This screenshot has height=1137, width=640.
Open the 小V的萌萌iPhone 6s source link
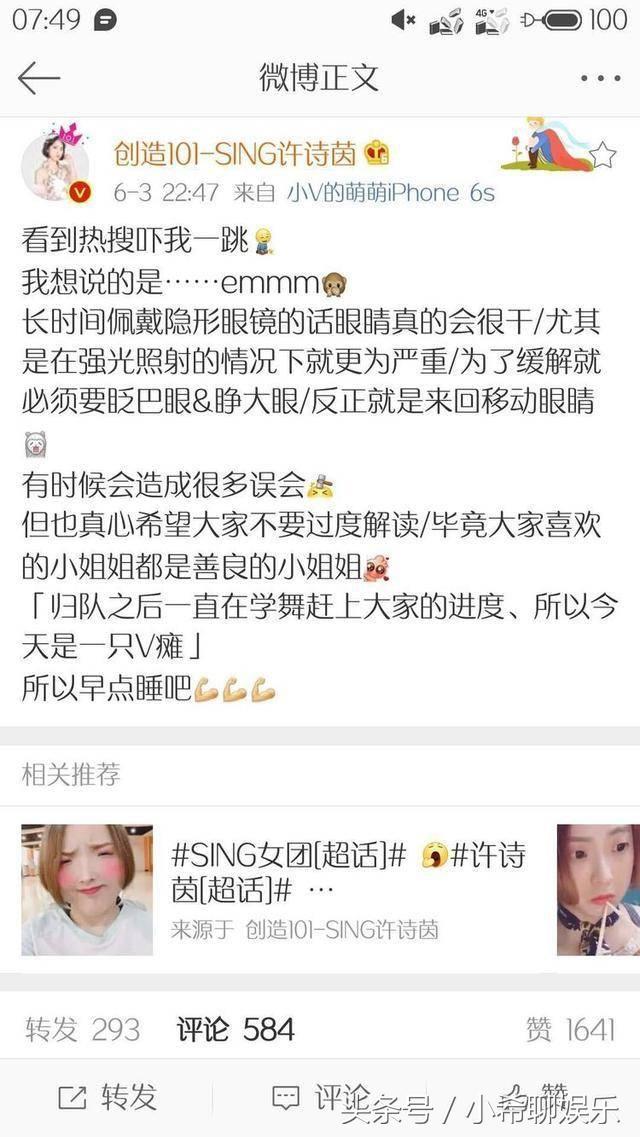click(x=391, y=192)
